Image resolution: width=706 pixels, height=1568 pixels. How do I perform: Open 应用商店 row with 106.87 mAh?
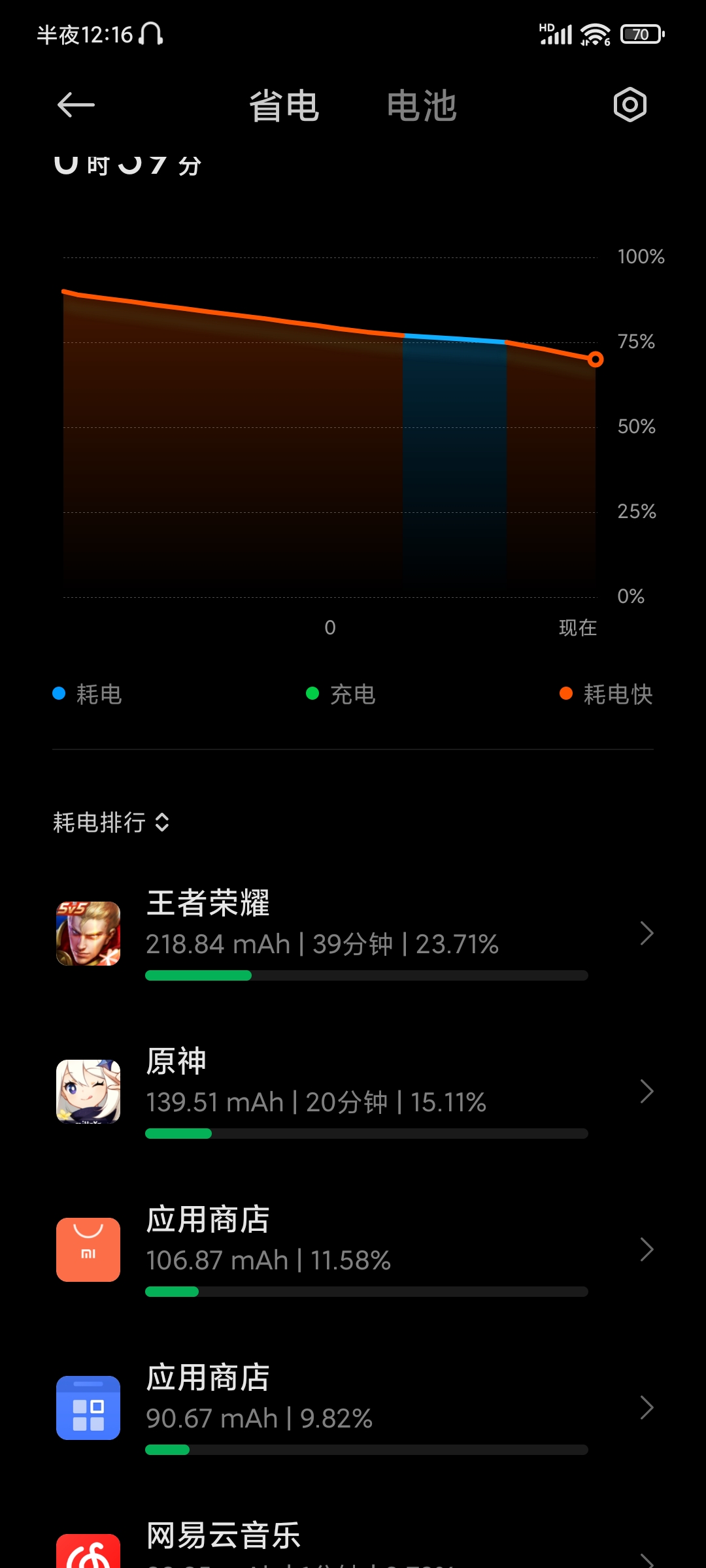coord(353,1250)
